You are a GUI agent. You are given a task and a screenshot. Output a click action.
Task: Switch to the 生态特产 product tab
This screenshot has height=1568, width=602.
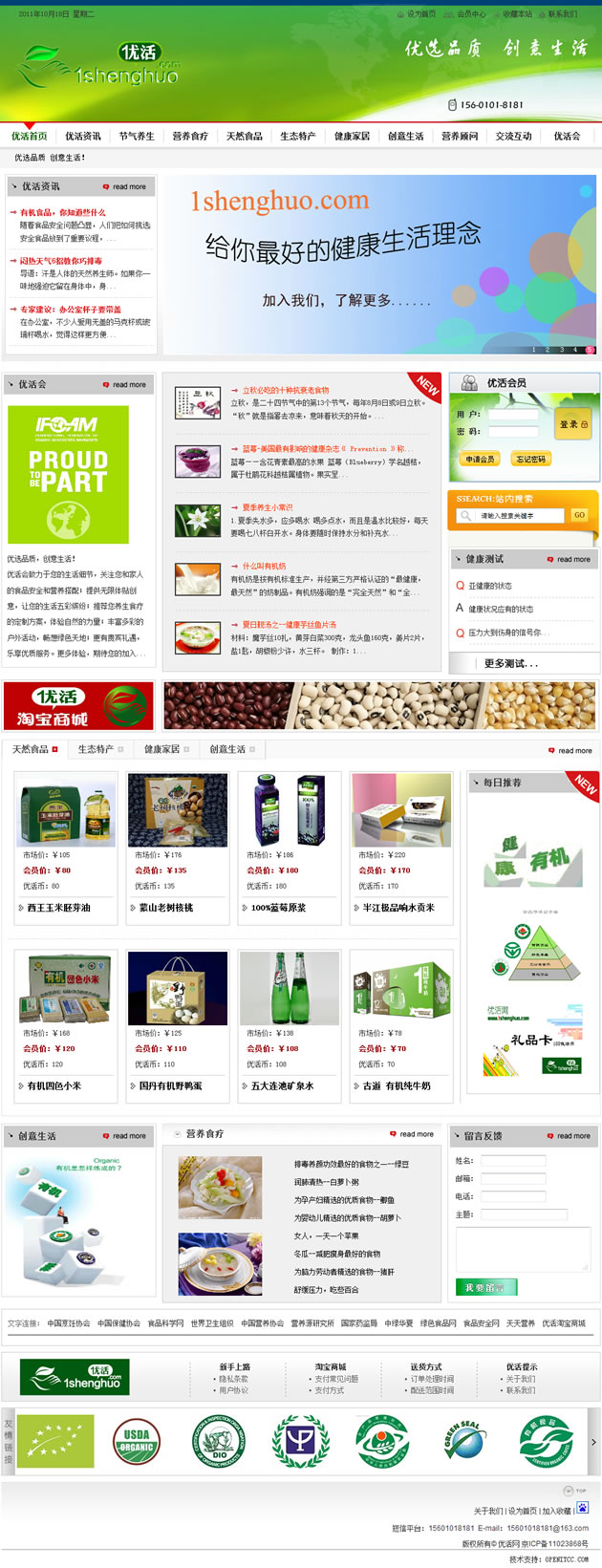pyautogui.click(x=96, y=749)
